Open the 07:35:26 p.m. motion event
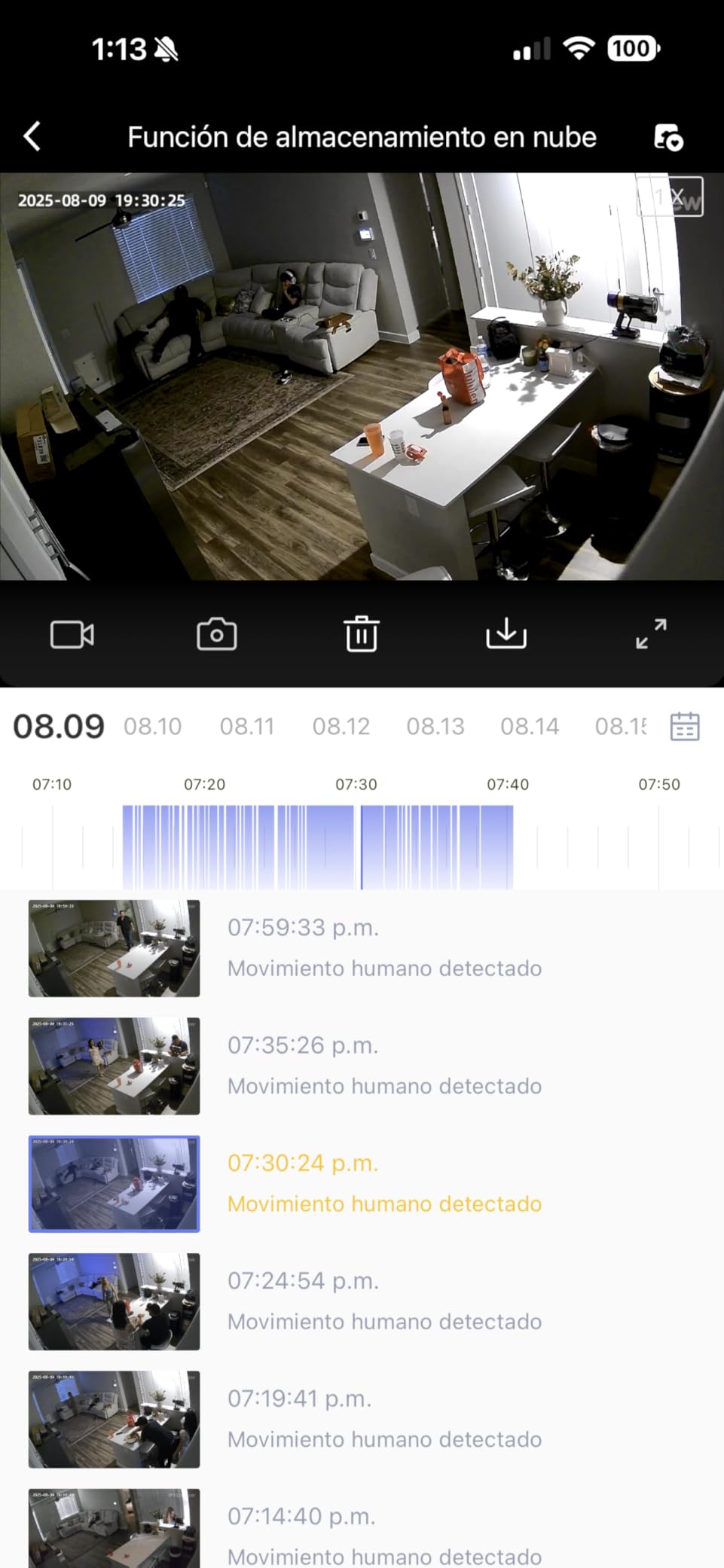 point(301,1065)
